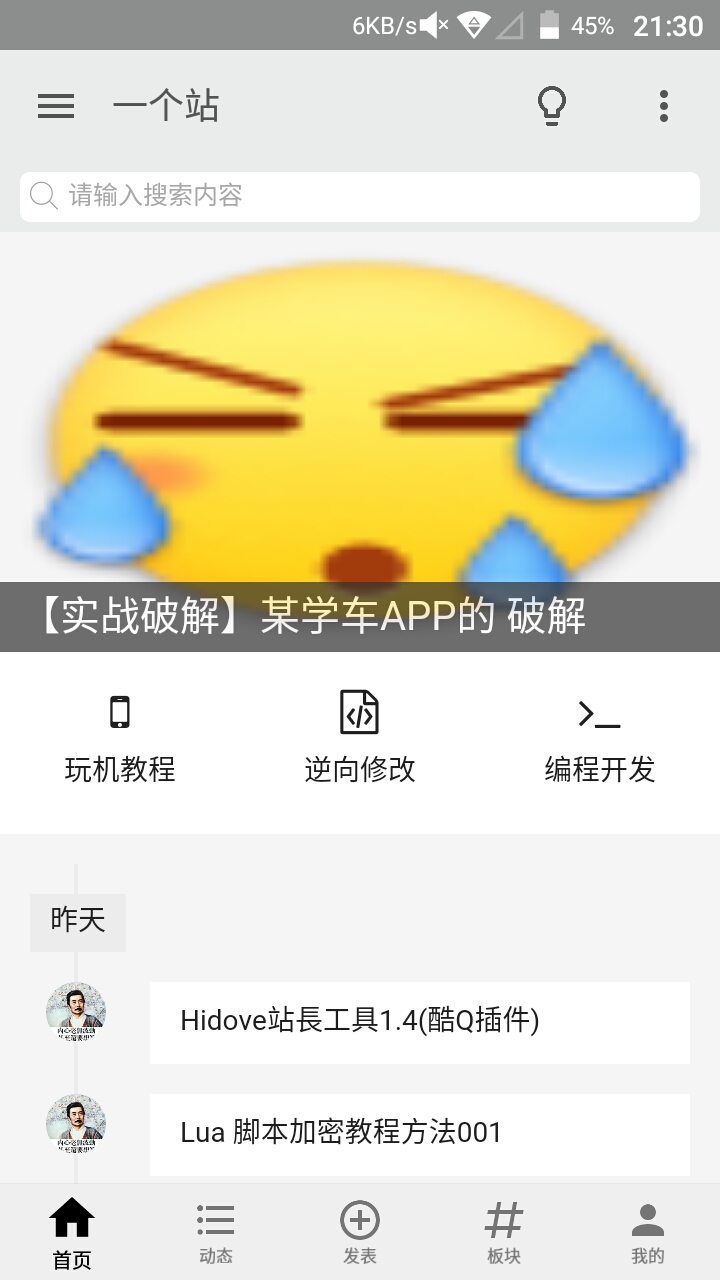Open post Lua 脚本加密教程方法001
Image resolution: width=720 pixels, height=1280 pixels.
420,1133
